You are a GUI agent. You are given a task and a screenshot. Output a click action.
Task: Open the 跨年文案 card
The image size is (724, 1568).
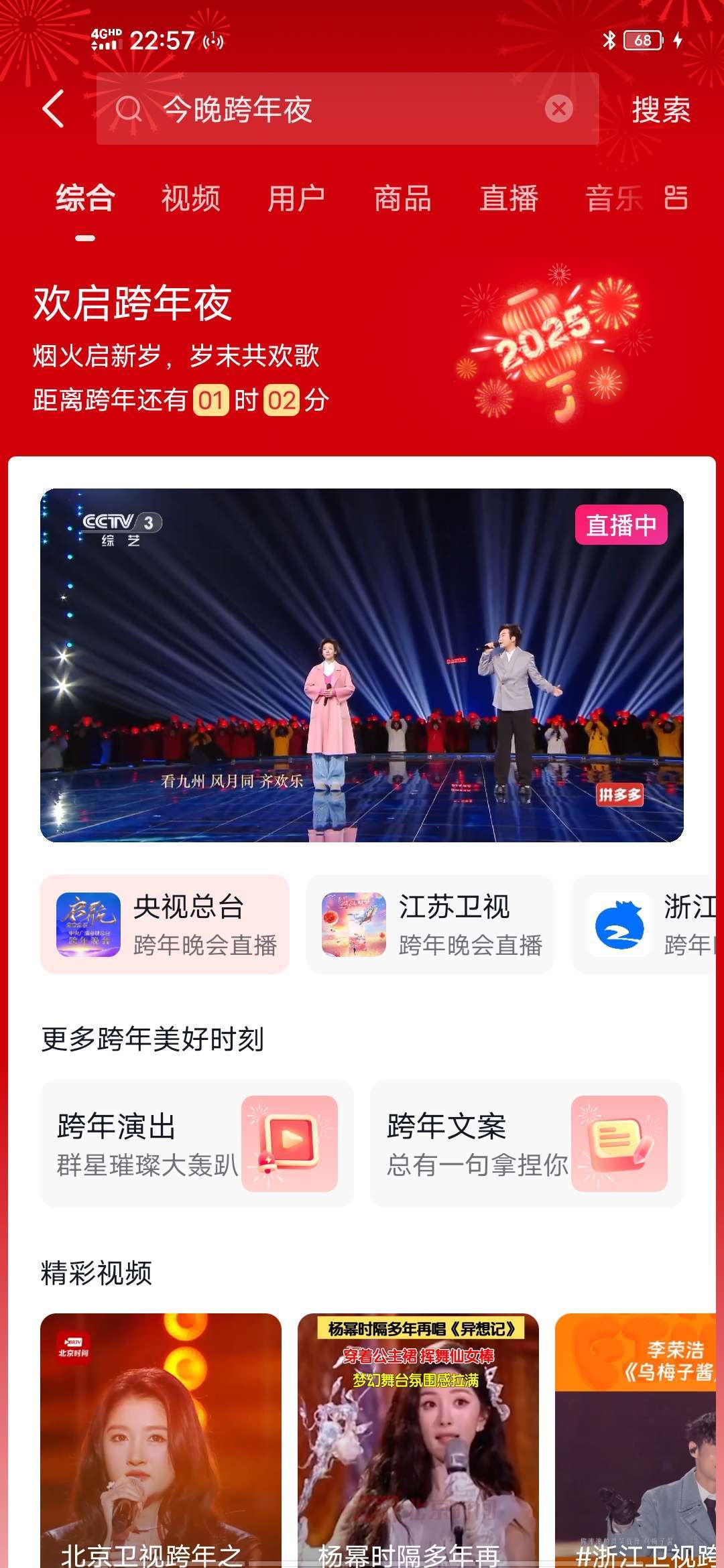[526, 1143]
